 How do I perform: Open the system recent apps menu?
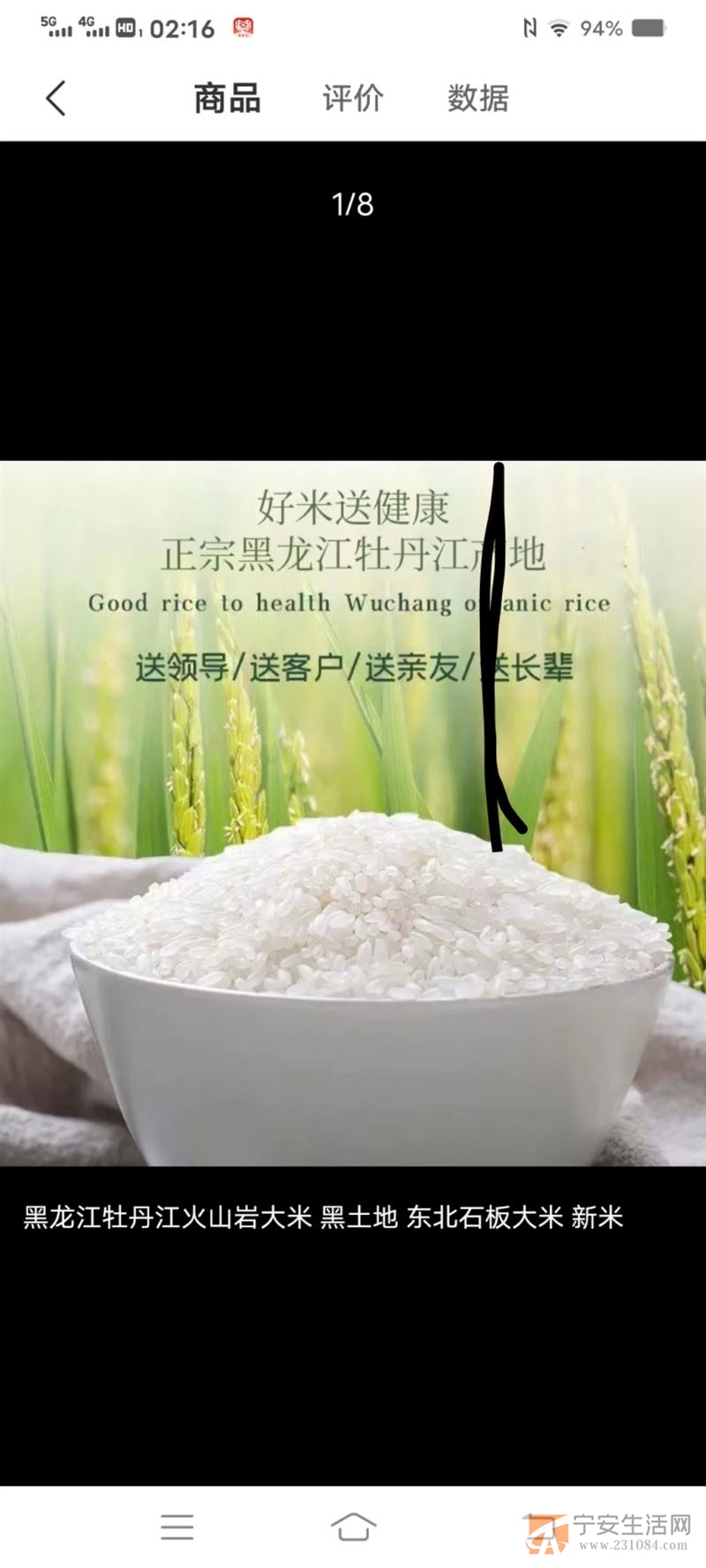pos(177,1527)
